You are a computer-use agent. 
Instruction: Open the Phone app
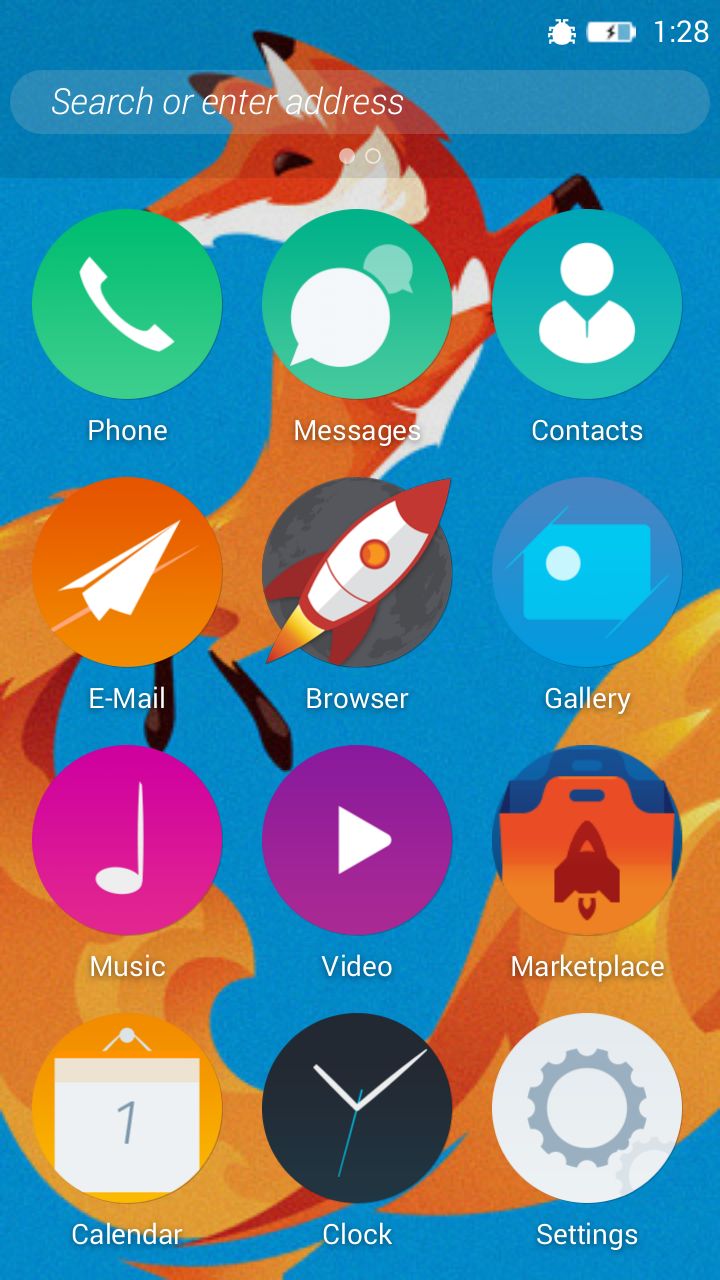click(x=127, y=304)
